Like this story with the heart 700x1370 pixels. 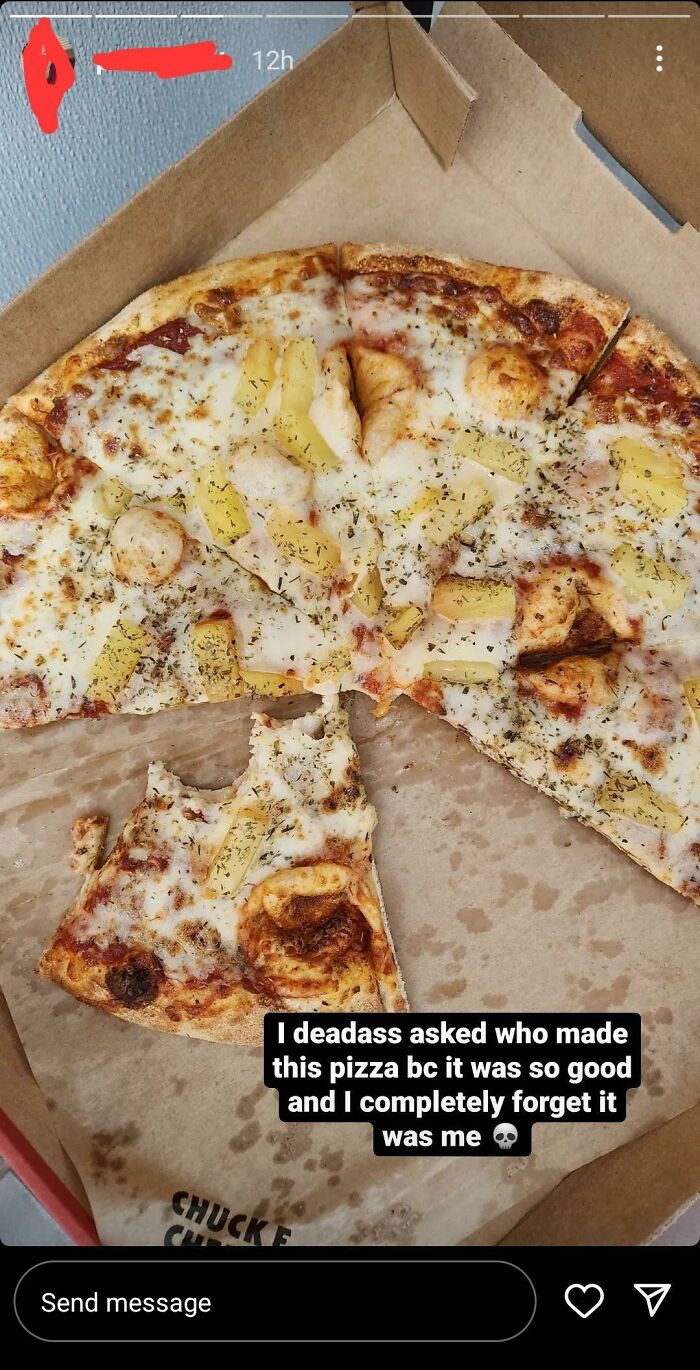[x=584, y=1300]
